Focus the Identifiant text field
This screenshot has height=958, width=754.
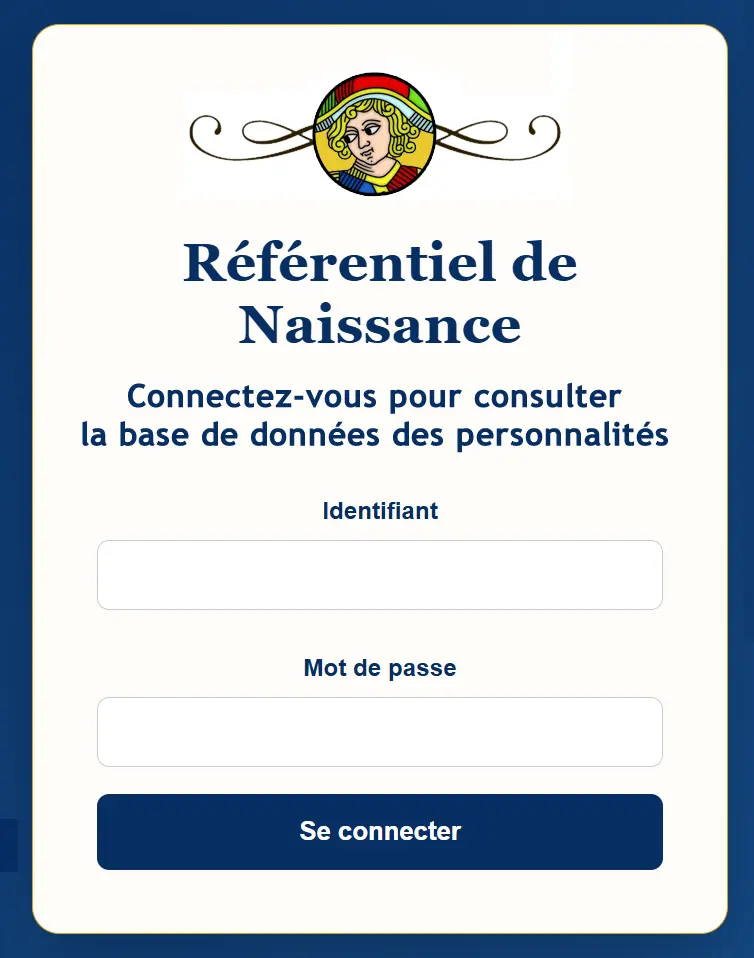(x=379, y=575)
